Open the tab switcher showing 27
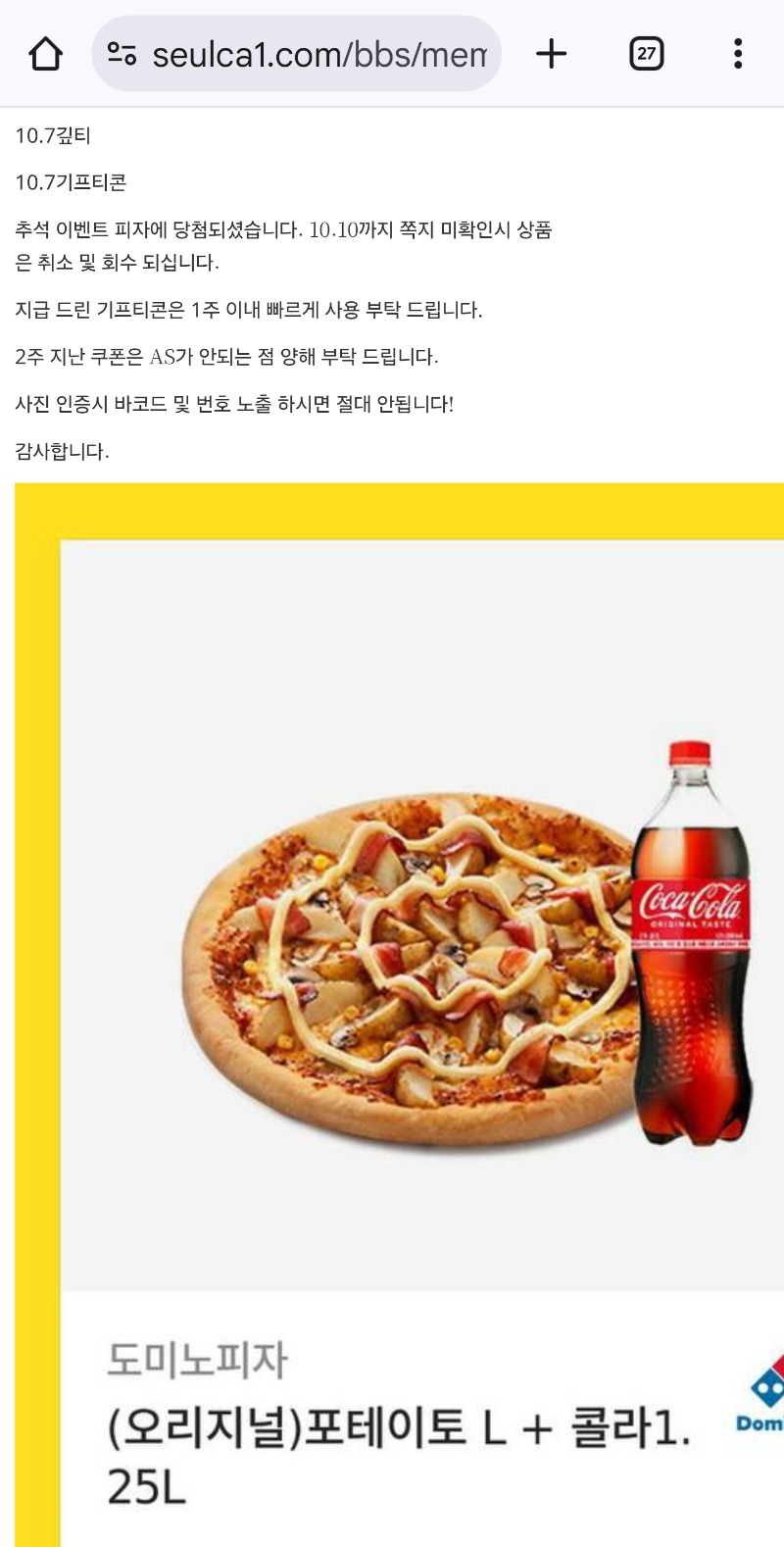Viewport: 784px width, 1547px height. [x=646, y=54]
